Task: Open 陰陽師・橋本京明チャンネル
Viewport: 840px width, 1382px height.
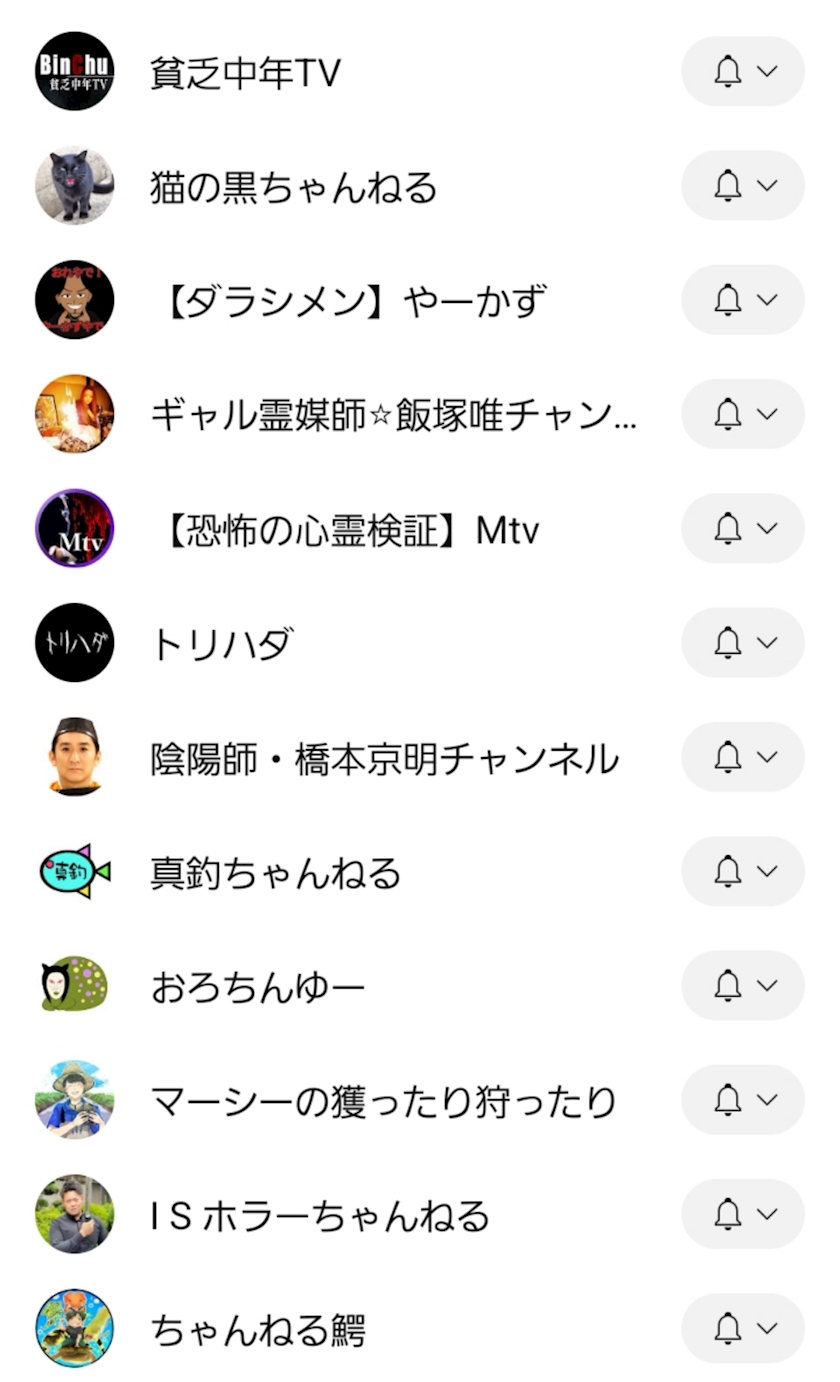Action: click(x=384, y=758)
